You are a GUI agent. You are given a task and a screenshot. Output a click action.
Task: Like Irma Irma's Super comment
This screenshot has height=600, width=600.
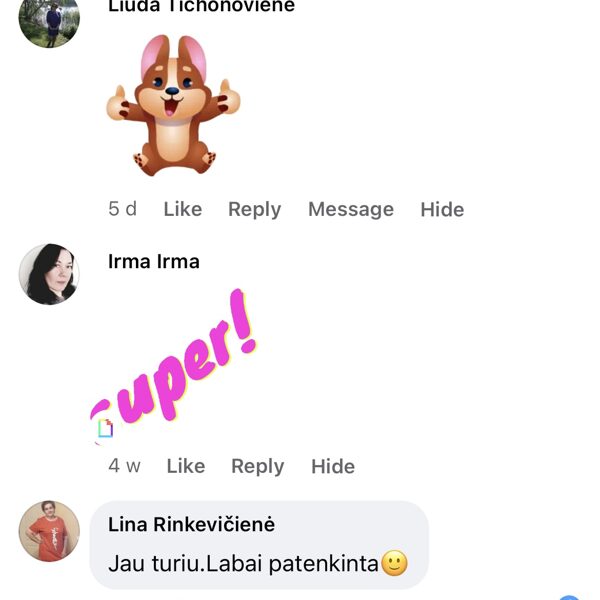(x=185, y=466)
